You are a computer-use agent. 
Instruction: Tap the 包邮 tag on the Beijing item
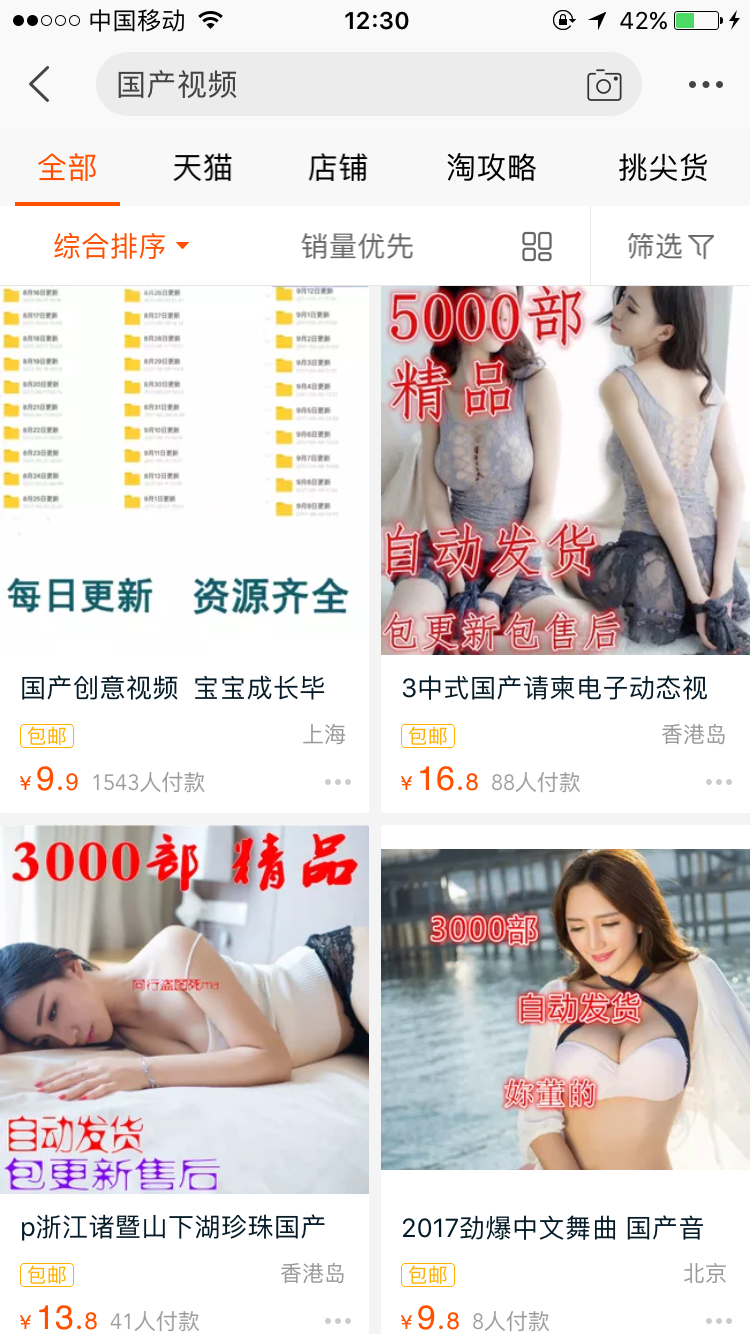point(427,1275)
